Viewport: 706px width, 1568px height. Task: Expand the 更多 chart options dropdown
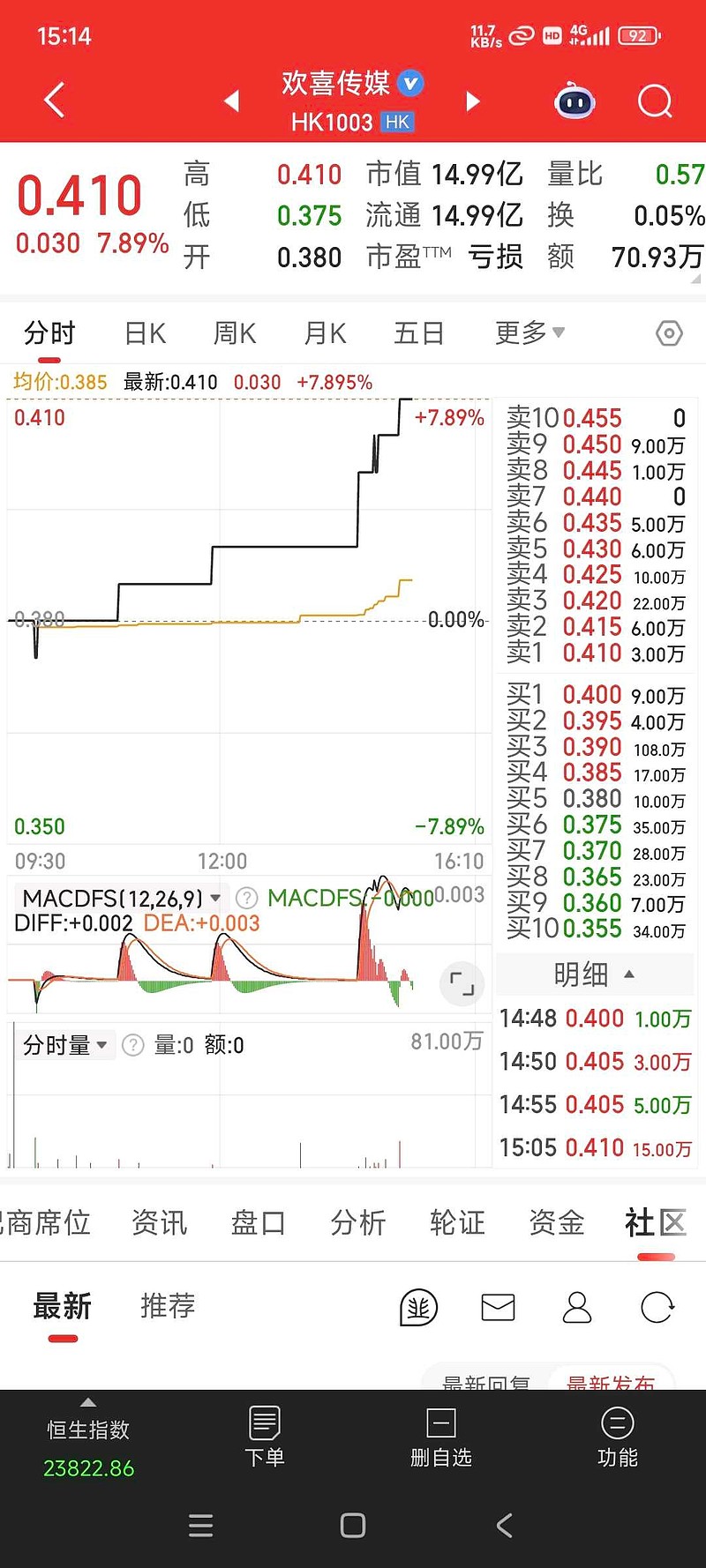click(x=529, y=332)
